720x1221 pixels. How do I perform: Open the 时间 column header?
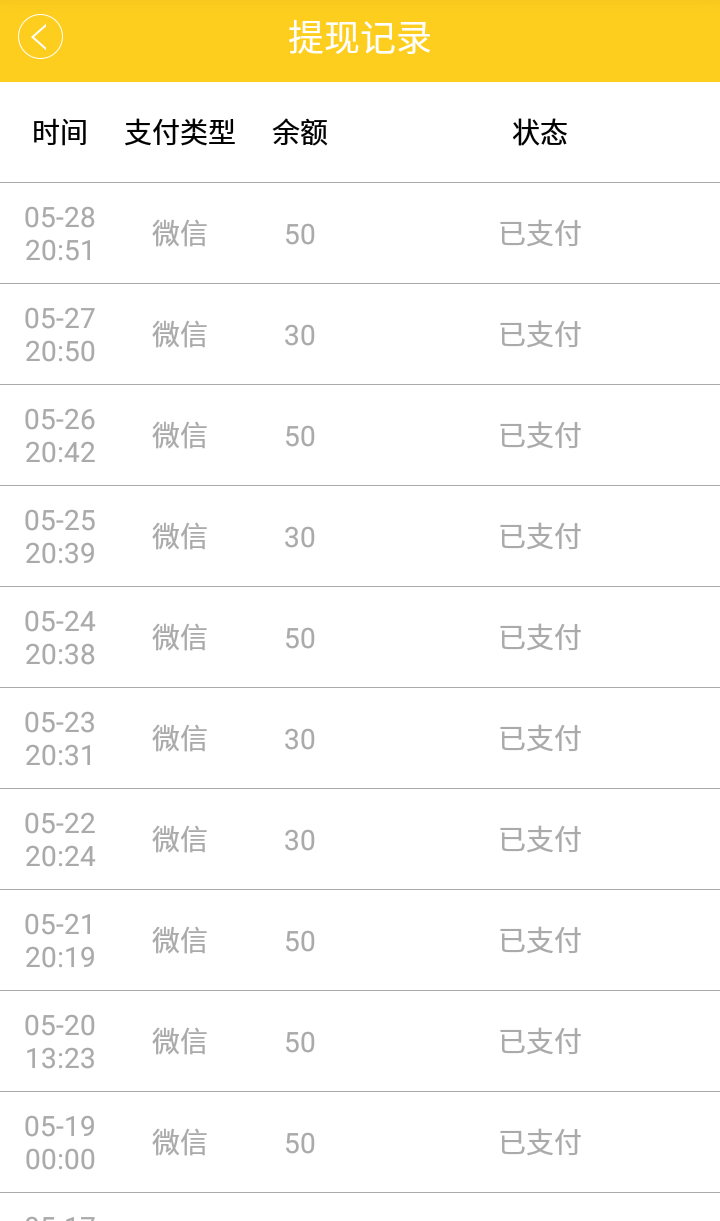click(59, 132)
